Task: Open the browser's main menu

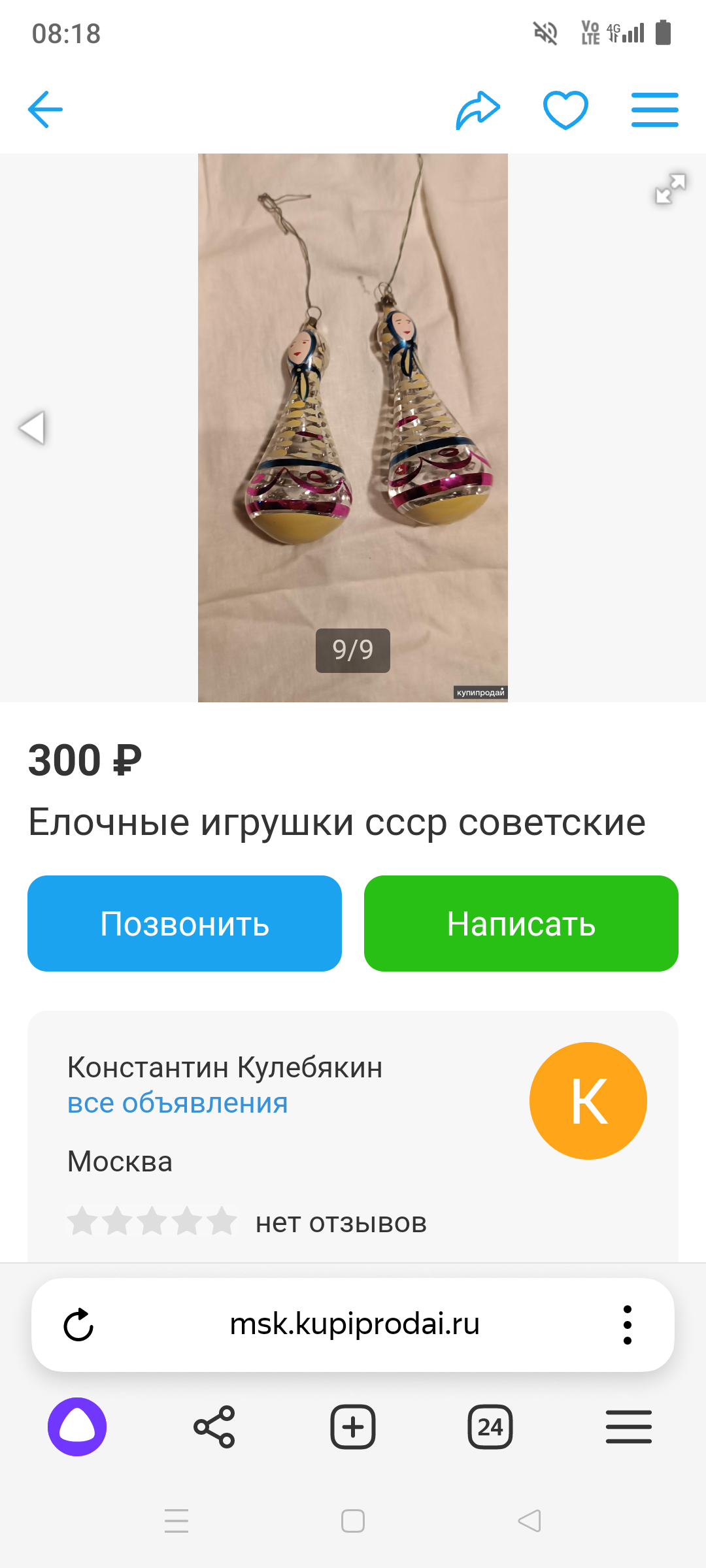Action: point(628,1427)
